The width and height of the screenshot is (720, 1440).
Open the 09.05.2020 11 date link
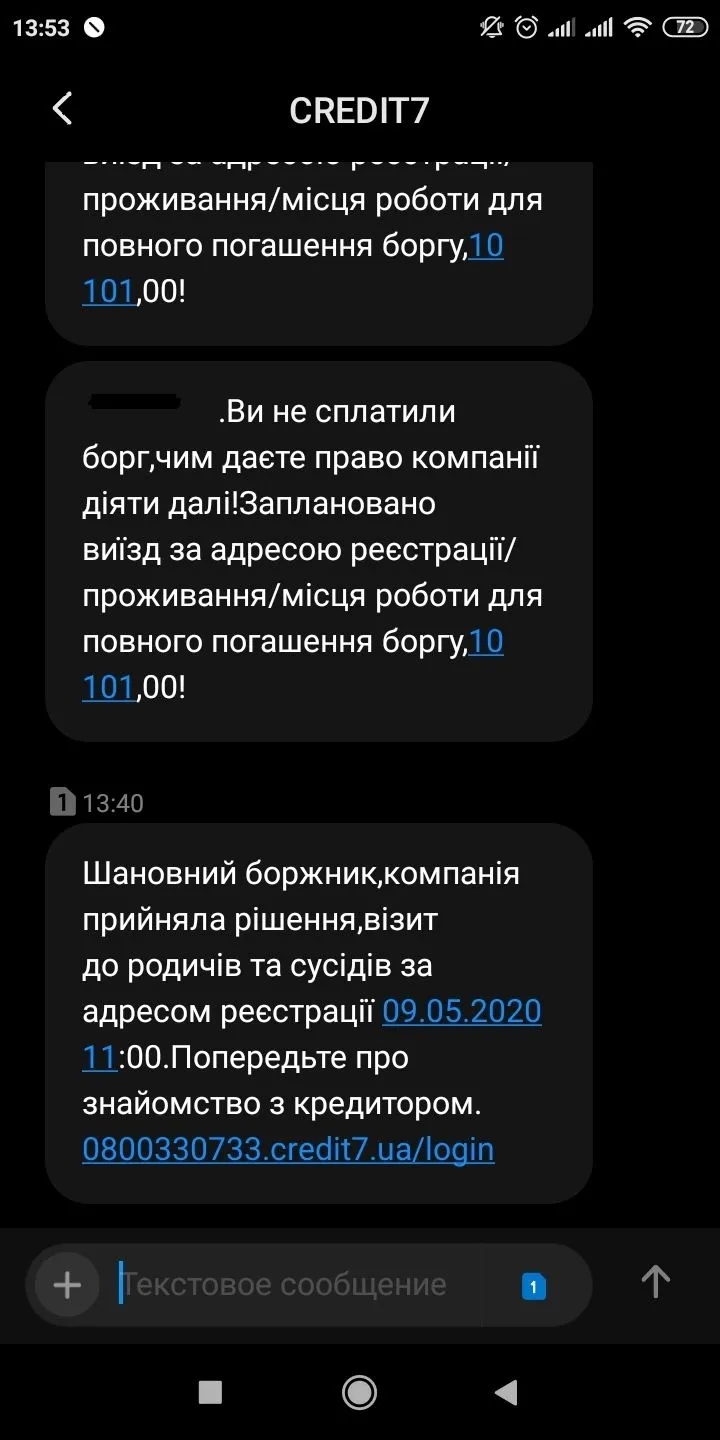(462, 1012)
